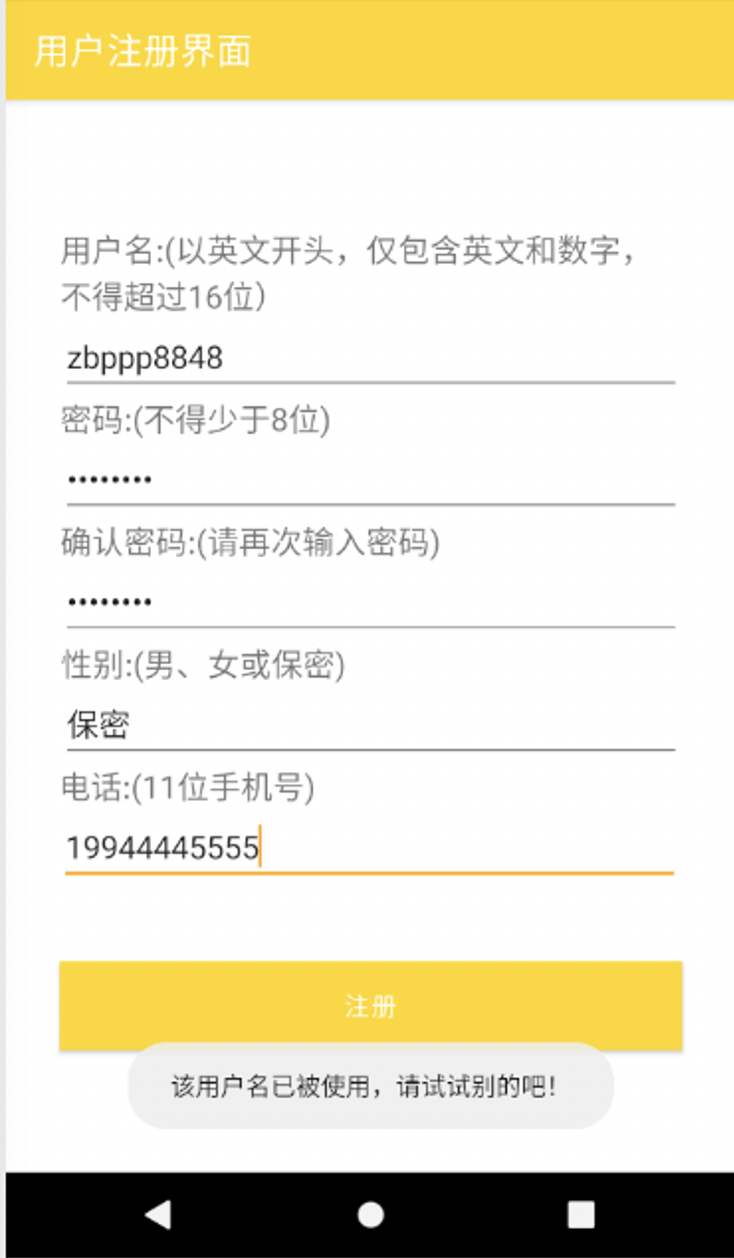Screen dimensions: 734x1258
Task: Go back using the system back button
Action: (157, 1214)
